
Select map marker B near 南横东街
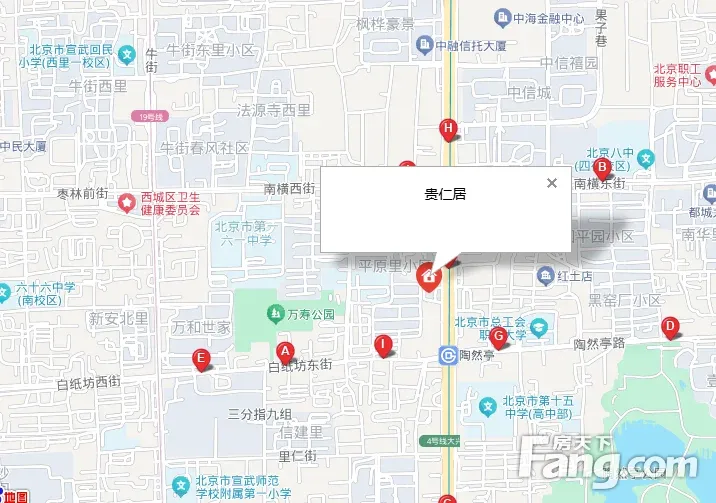(x=602, y=167)
